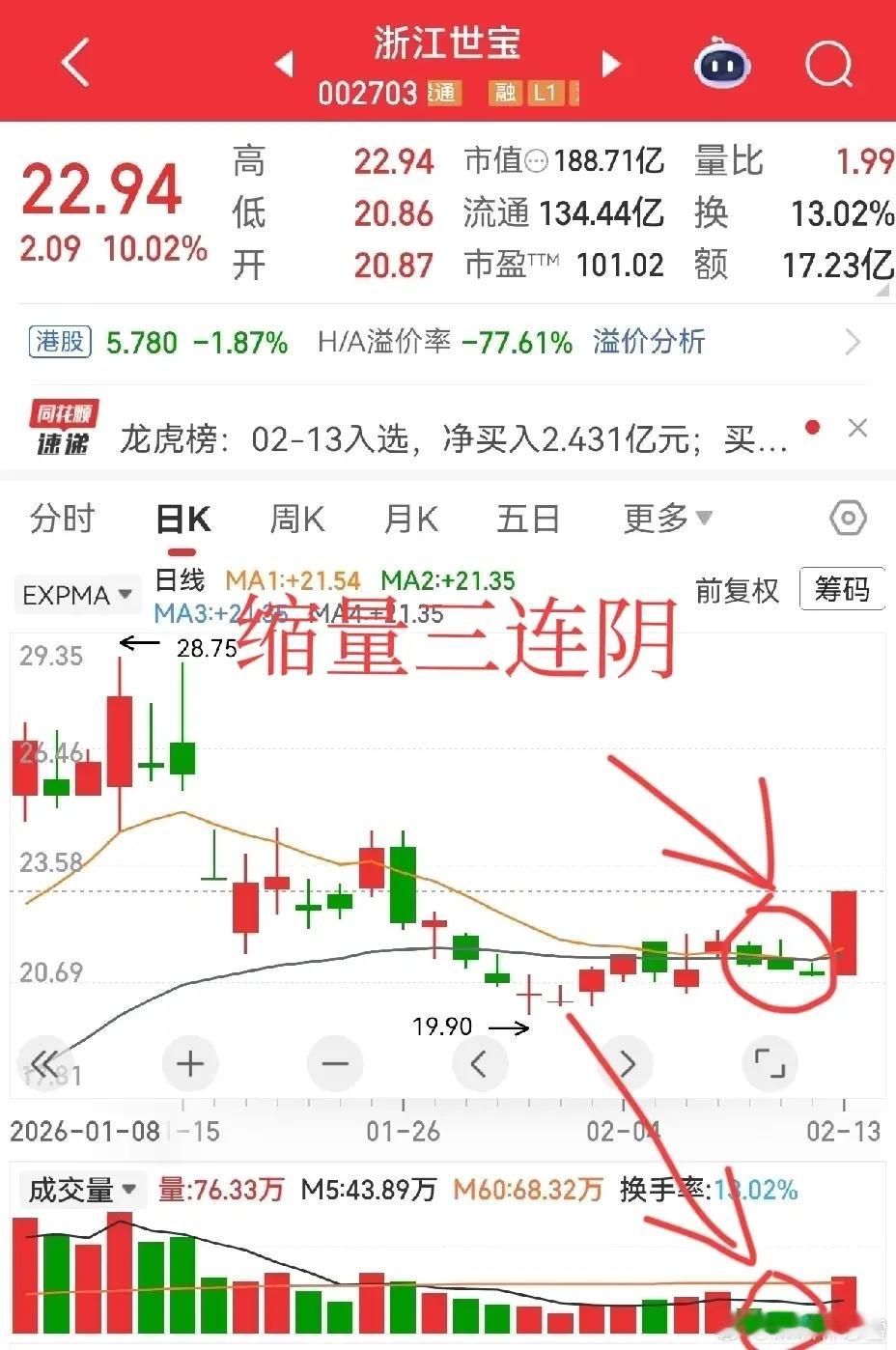Switch to the 分时 tab

click(x=62, y=519)
